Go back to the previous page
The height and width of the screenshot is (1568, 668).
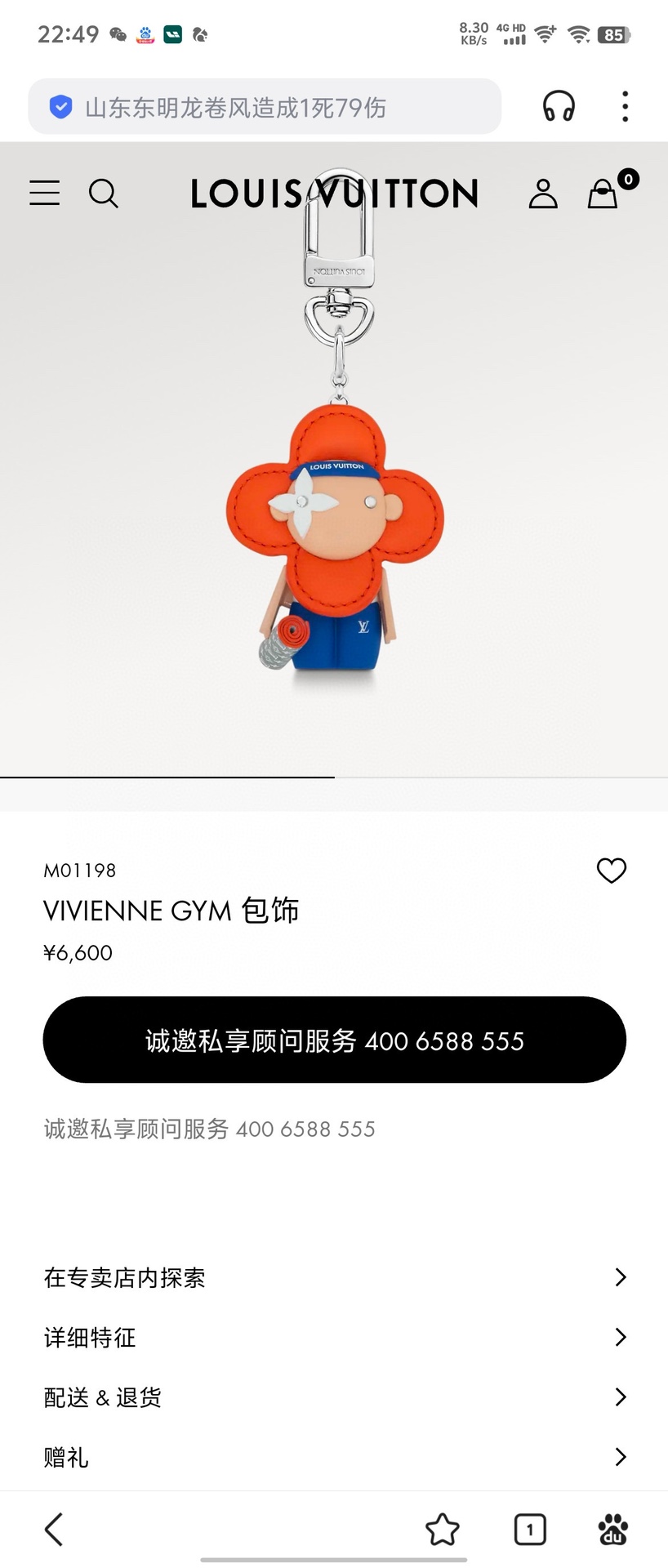click(x=54, y=1530)
